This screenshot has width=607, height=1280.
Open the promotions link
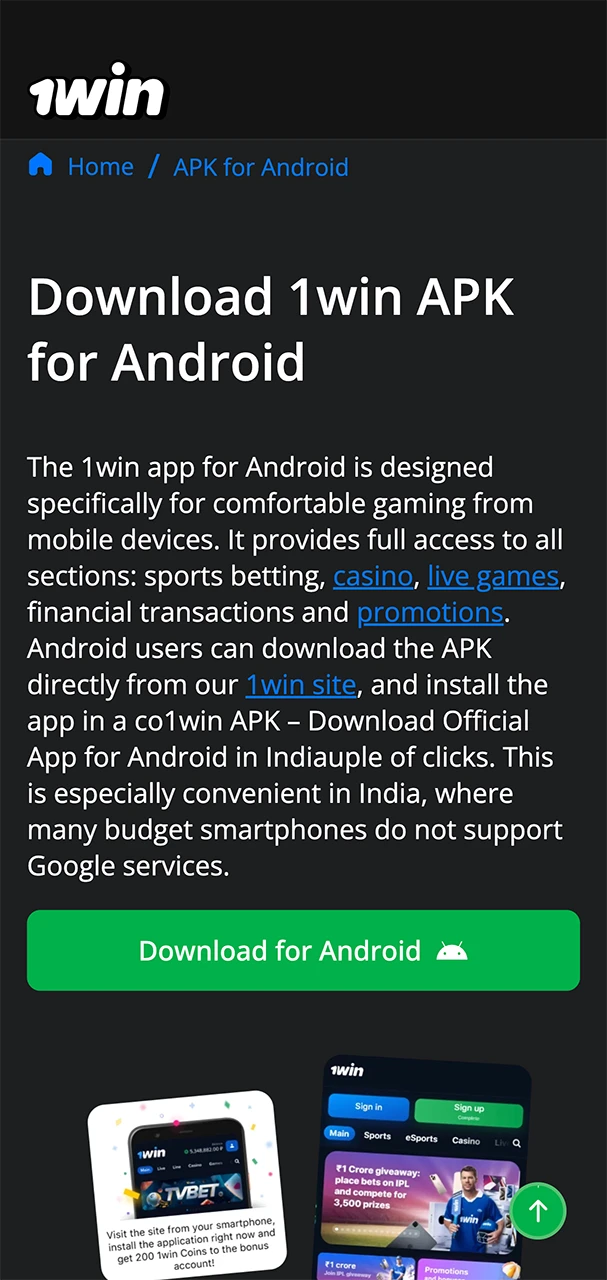click(430, 613)
